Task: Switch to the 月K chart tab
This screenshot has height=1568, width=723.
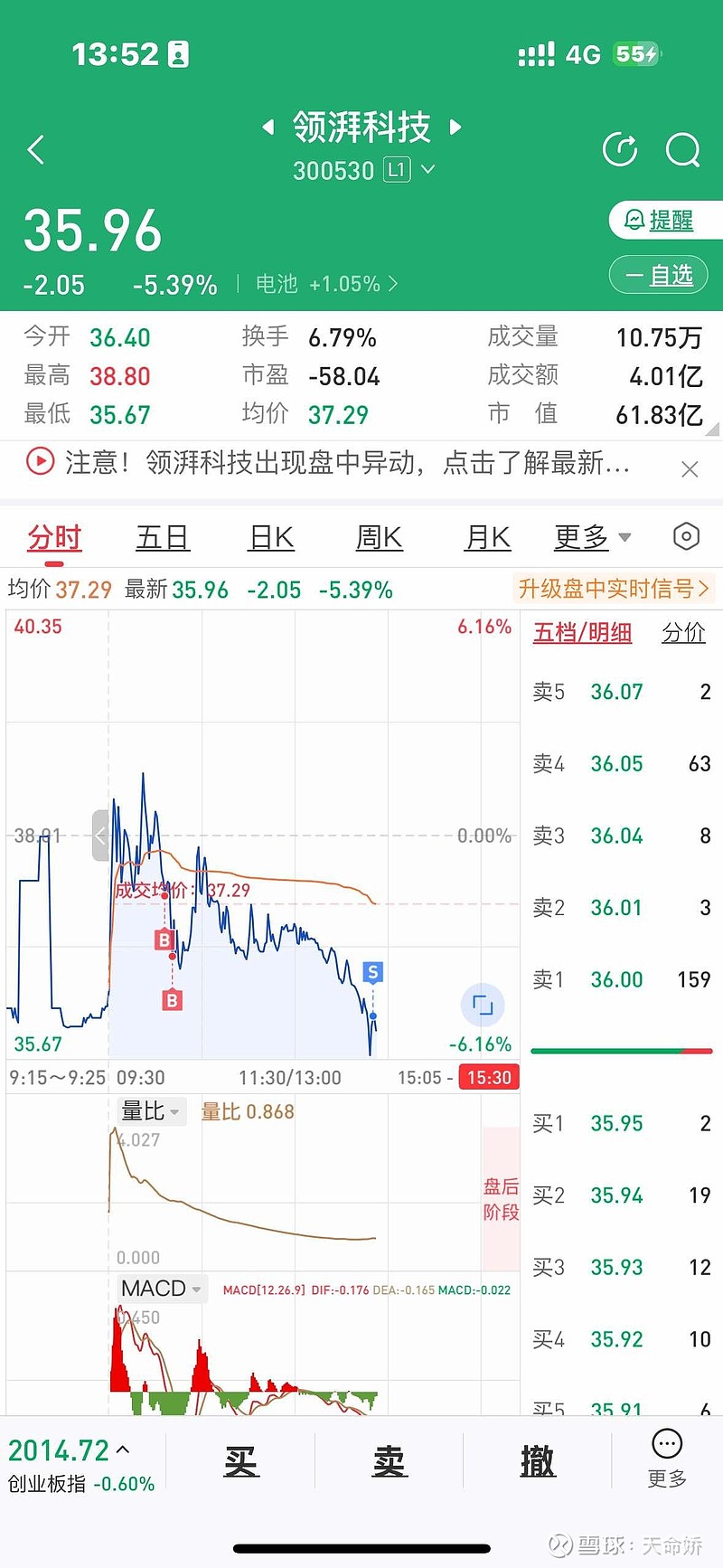Action: (488, 538)
